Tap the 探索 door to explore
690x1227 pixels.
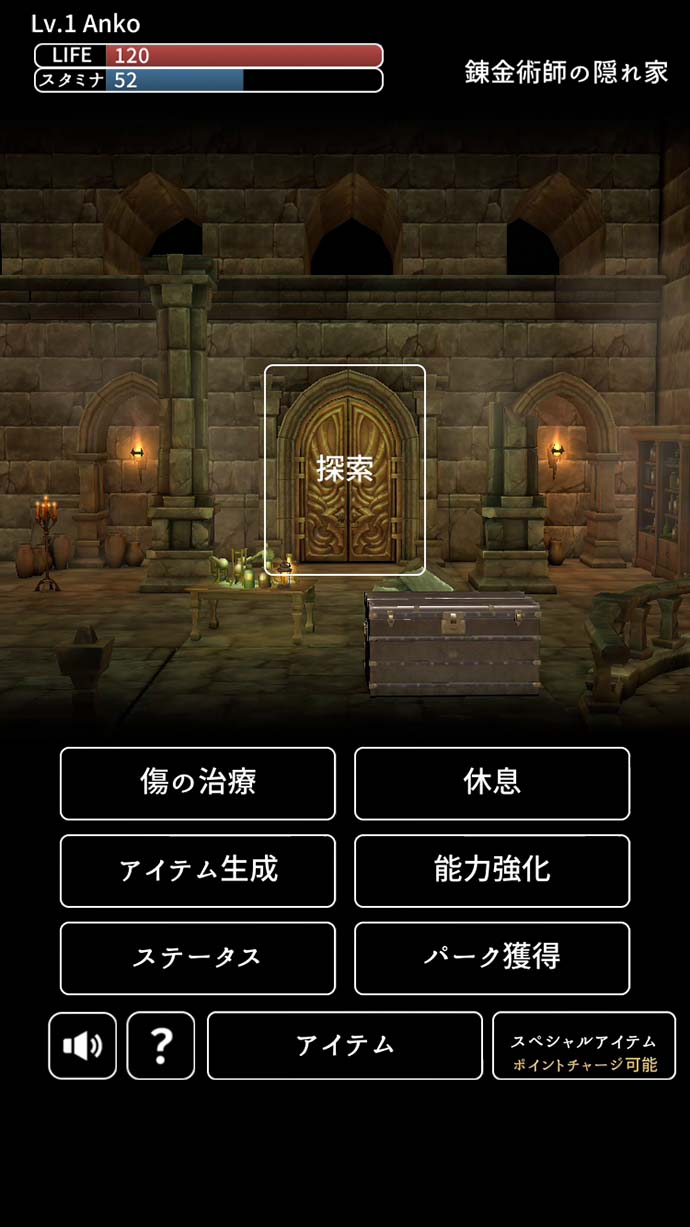coord(345,469)
